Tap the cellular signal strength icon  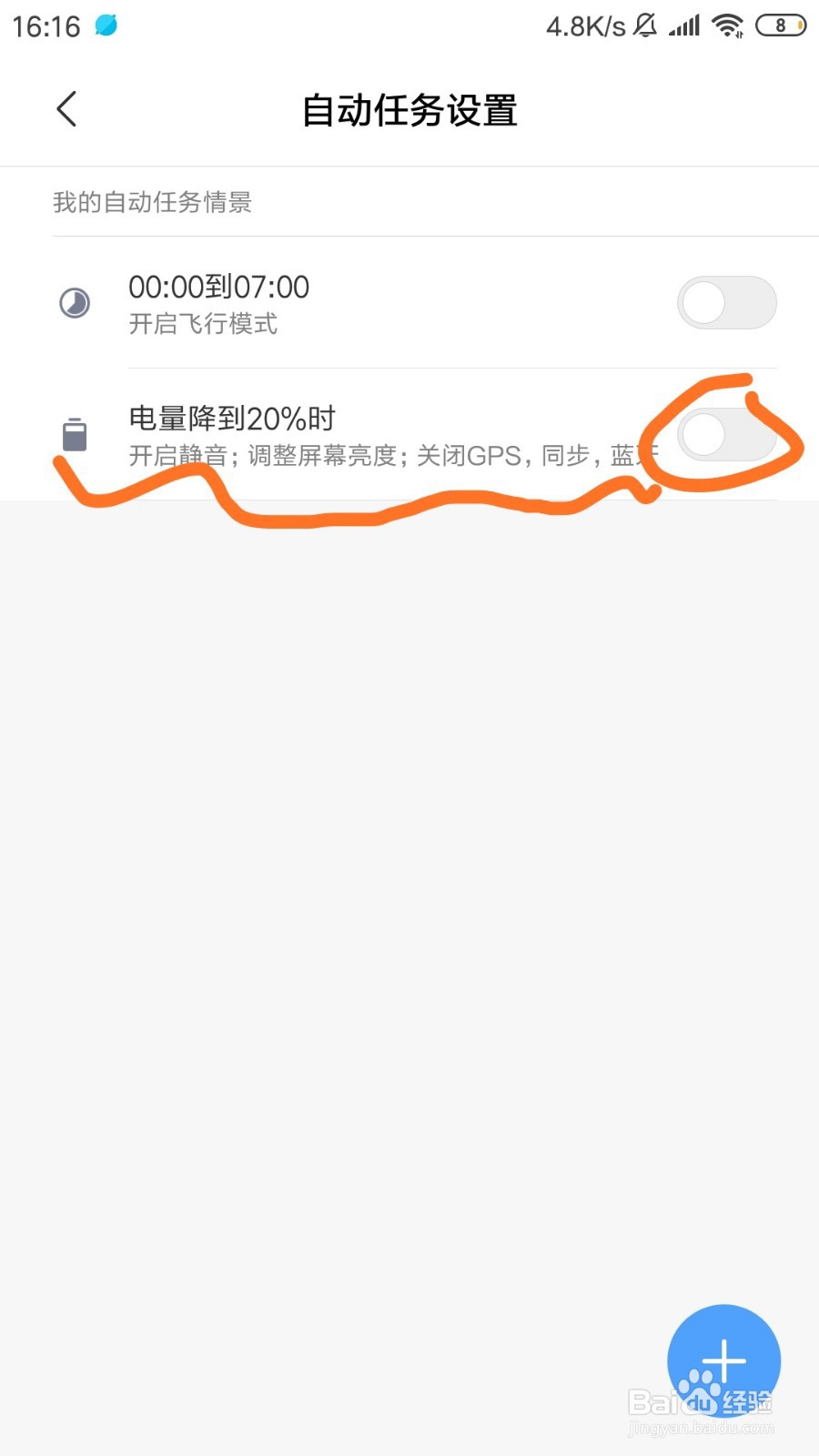[x=682, y=25]
